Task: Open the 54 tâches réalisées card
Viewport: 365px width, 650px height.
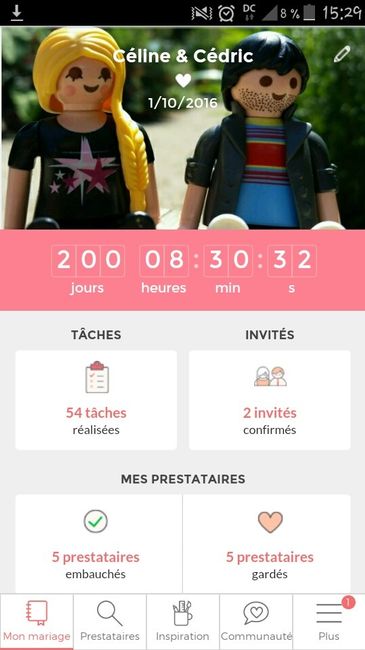Action: coord(96,400)
